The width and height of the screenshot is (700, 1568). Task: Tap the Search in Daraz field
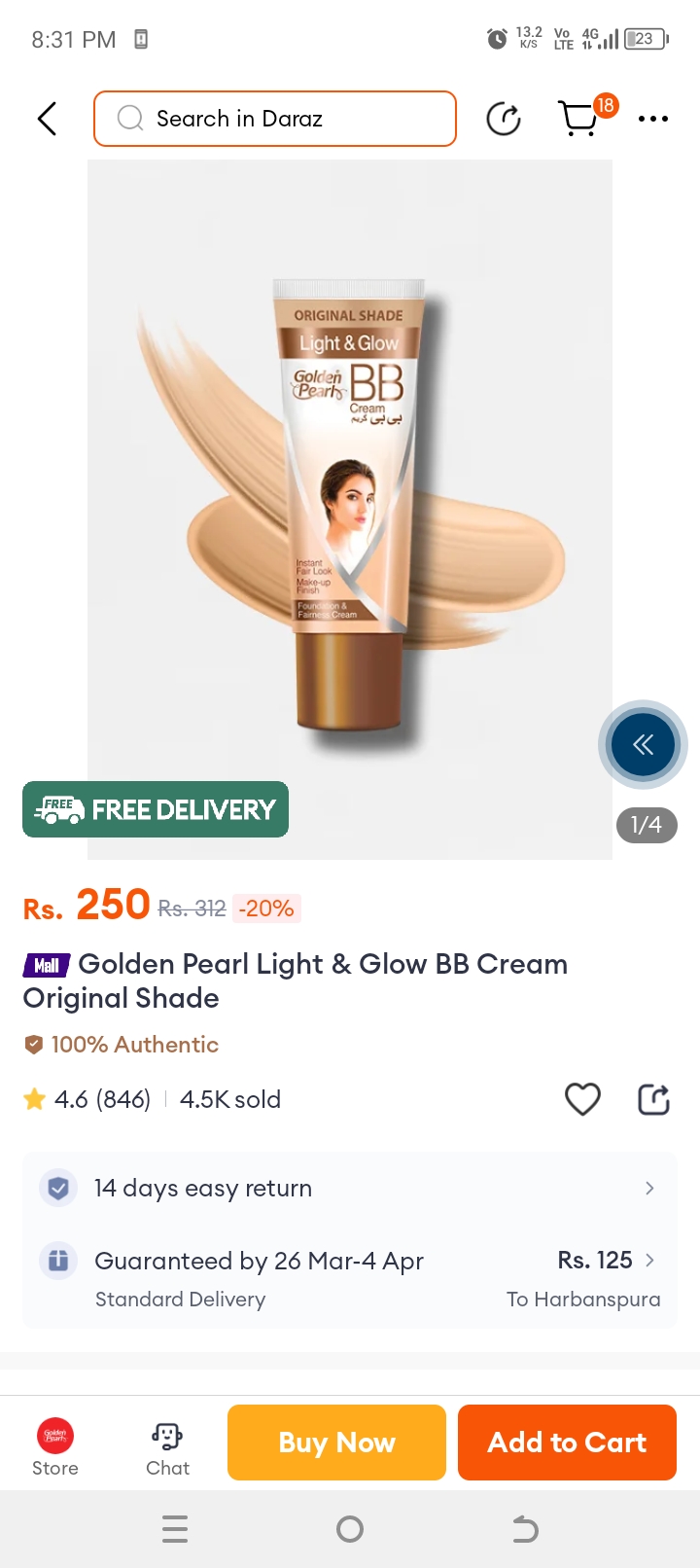275,119
